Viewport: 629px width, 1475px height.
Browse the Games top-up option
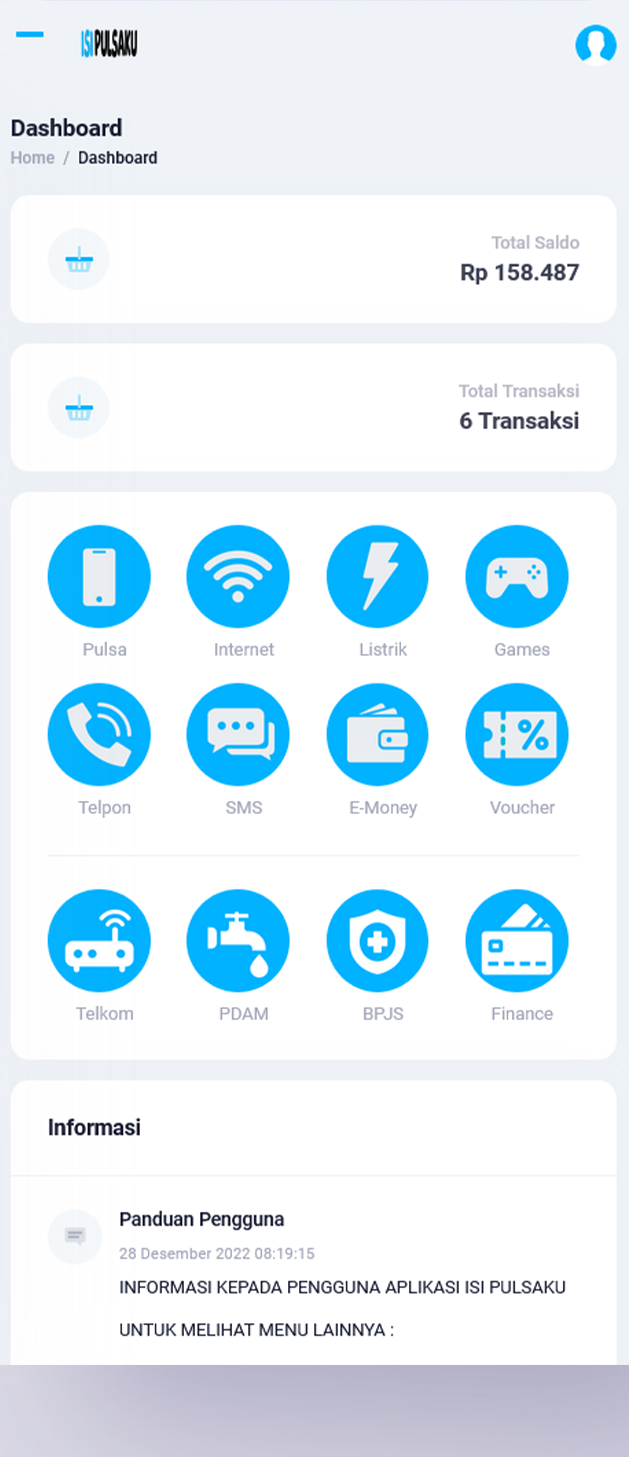[517, 577]
